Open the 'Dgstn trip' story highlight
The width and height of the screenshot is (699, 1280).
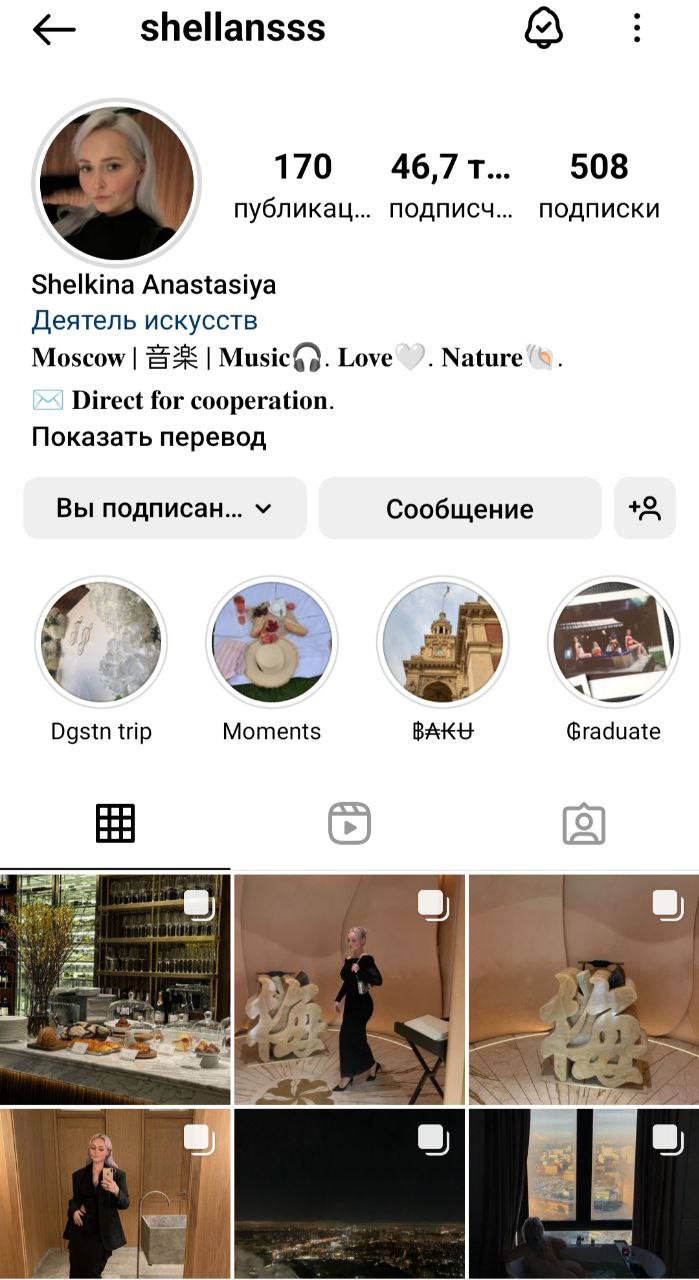click(101, 642)
